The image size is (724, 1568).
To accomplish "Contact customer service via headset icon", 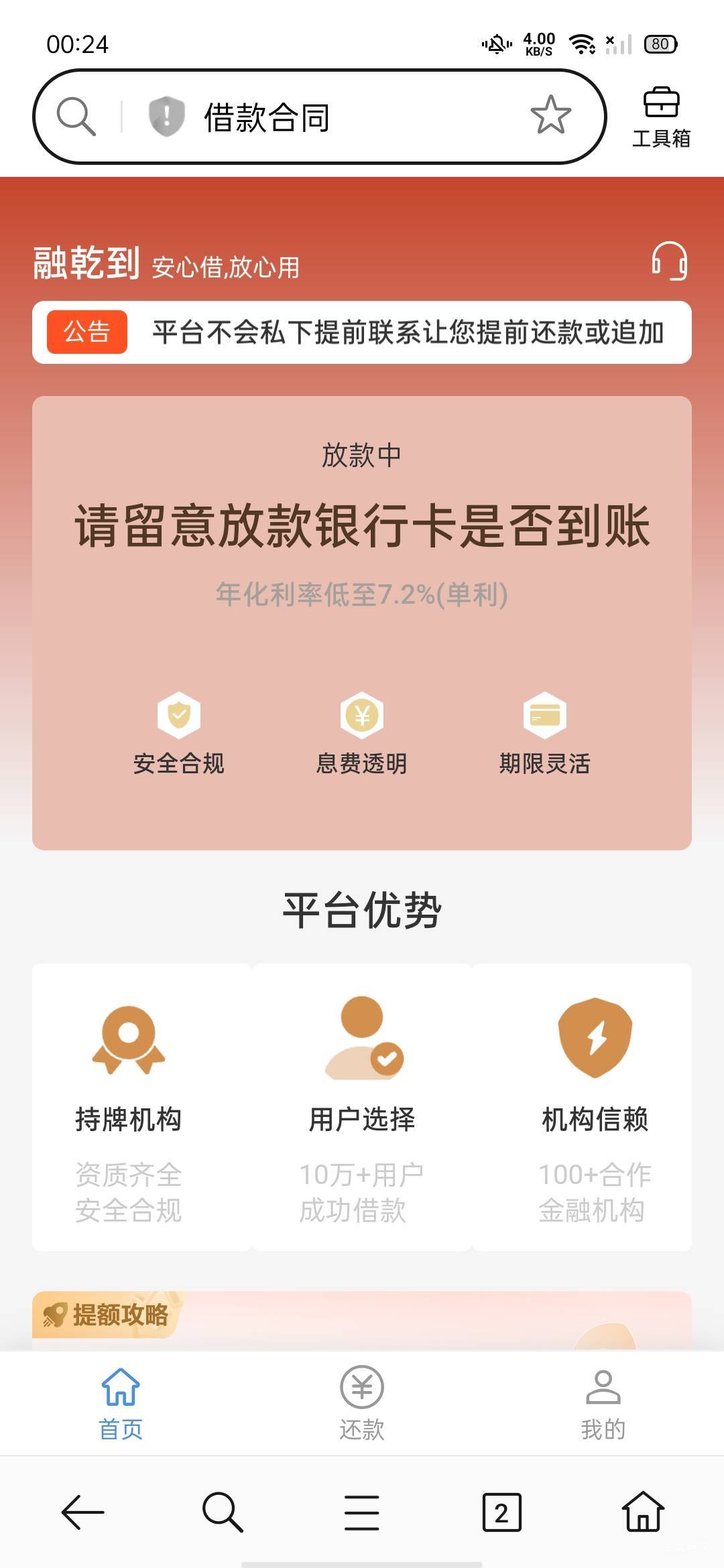I will (670, 261).
